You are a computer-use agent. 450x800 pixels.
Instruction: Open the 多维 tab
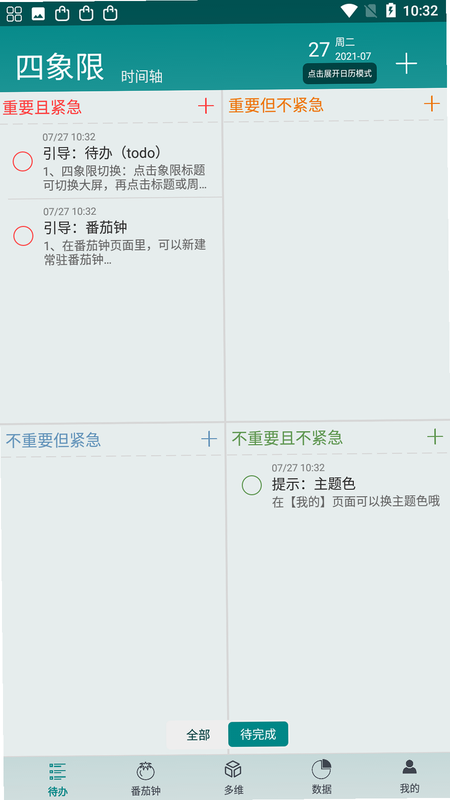coord(233,778)
